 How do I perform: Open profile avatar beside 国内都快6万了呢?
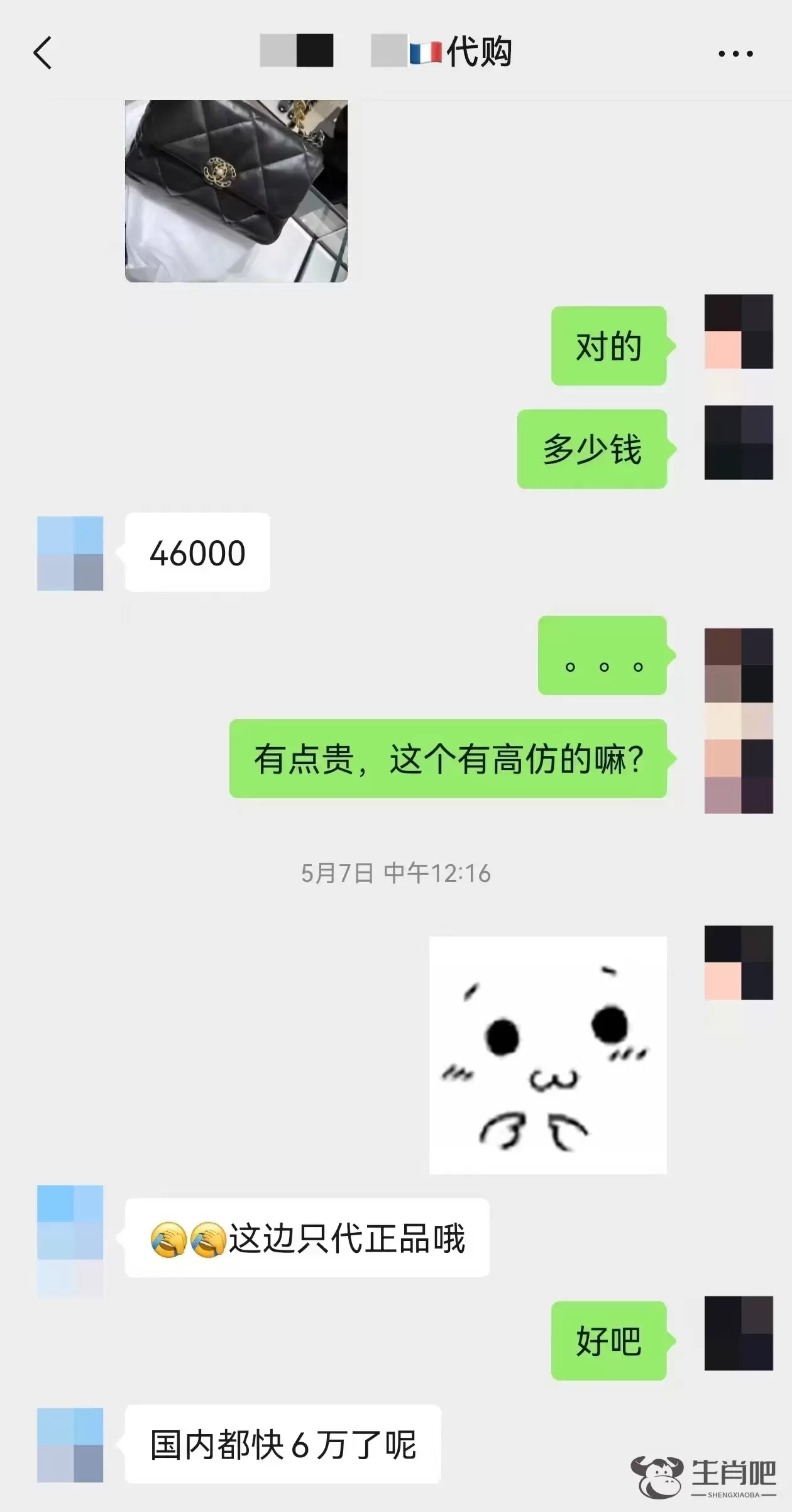tap(70, 1445)
